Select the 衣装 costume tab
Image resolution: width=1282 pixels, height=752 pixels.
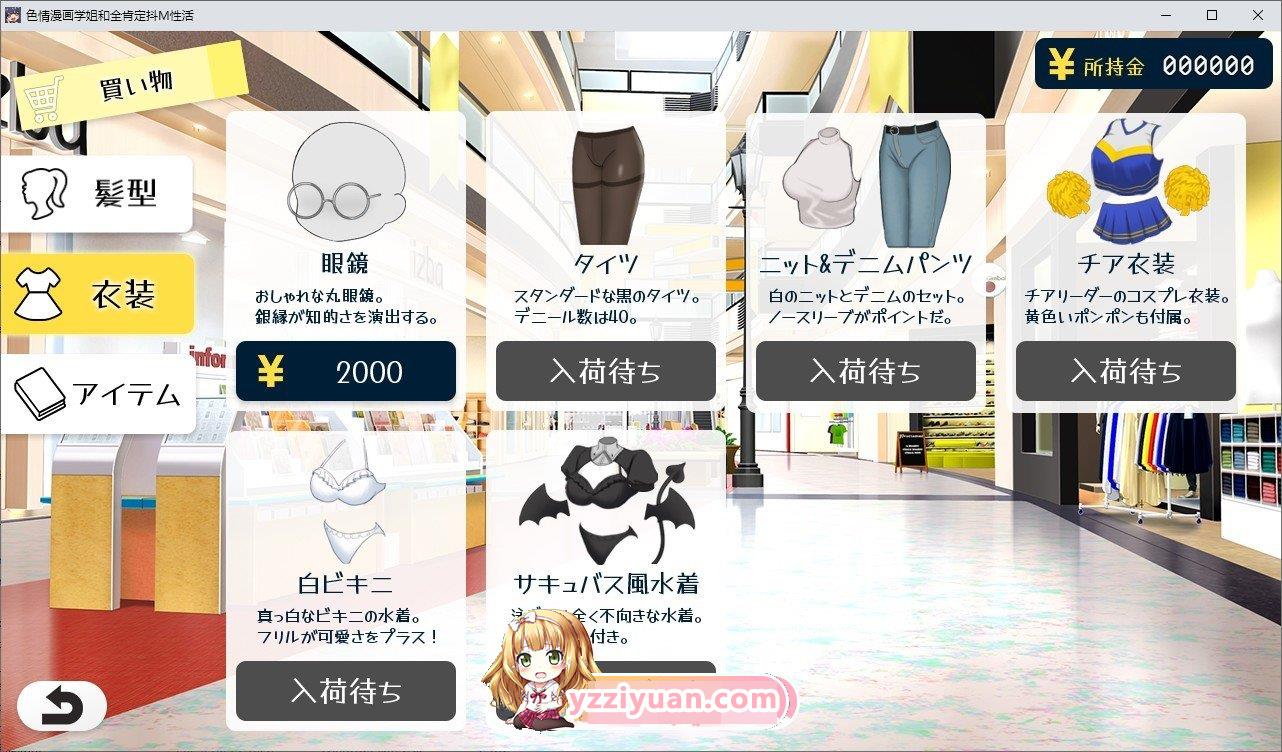97,294
